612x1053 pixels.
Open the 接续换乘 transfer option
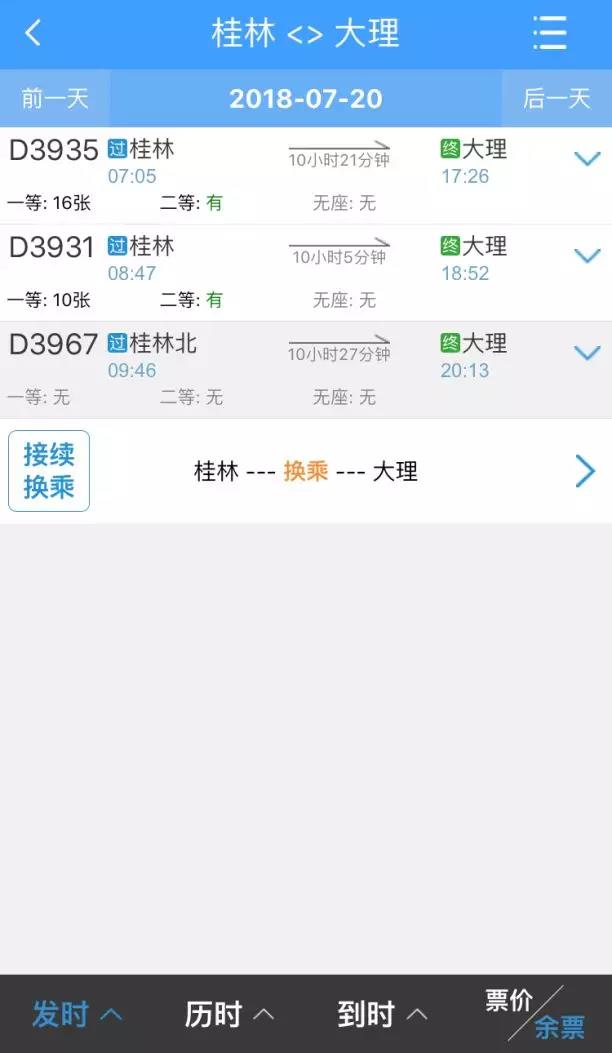(49, 471)
